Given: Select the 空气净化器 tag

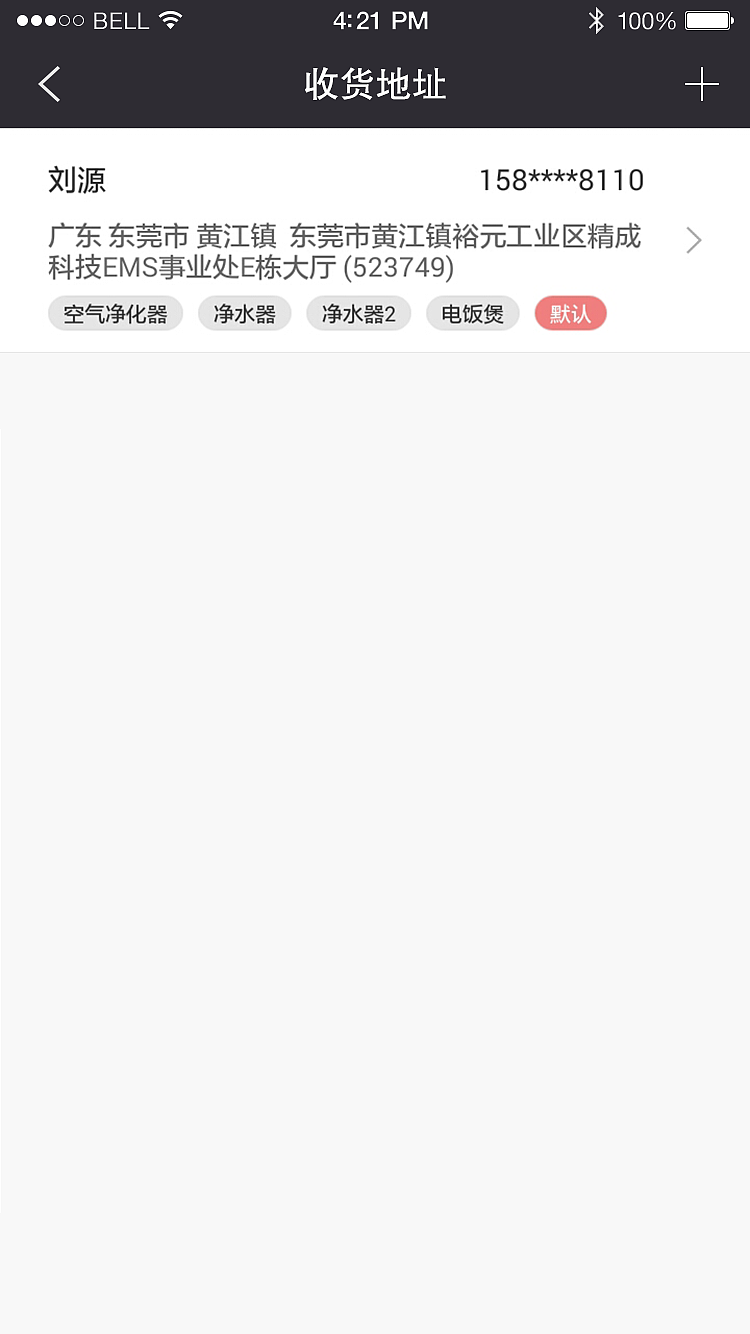Looking at the screenshot, I should [x=115, y=313].
